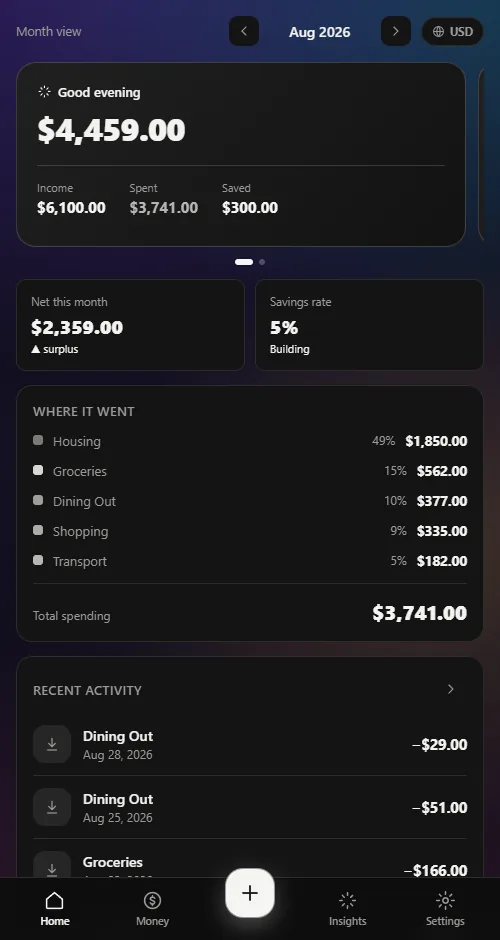Select the Home tab
500x940 pixels.
pyautogui.click(x=55, y=909)
